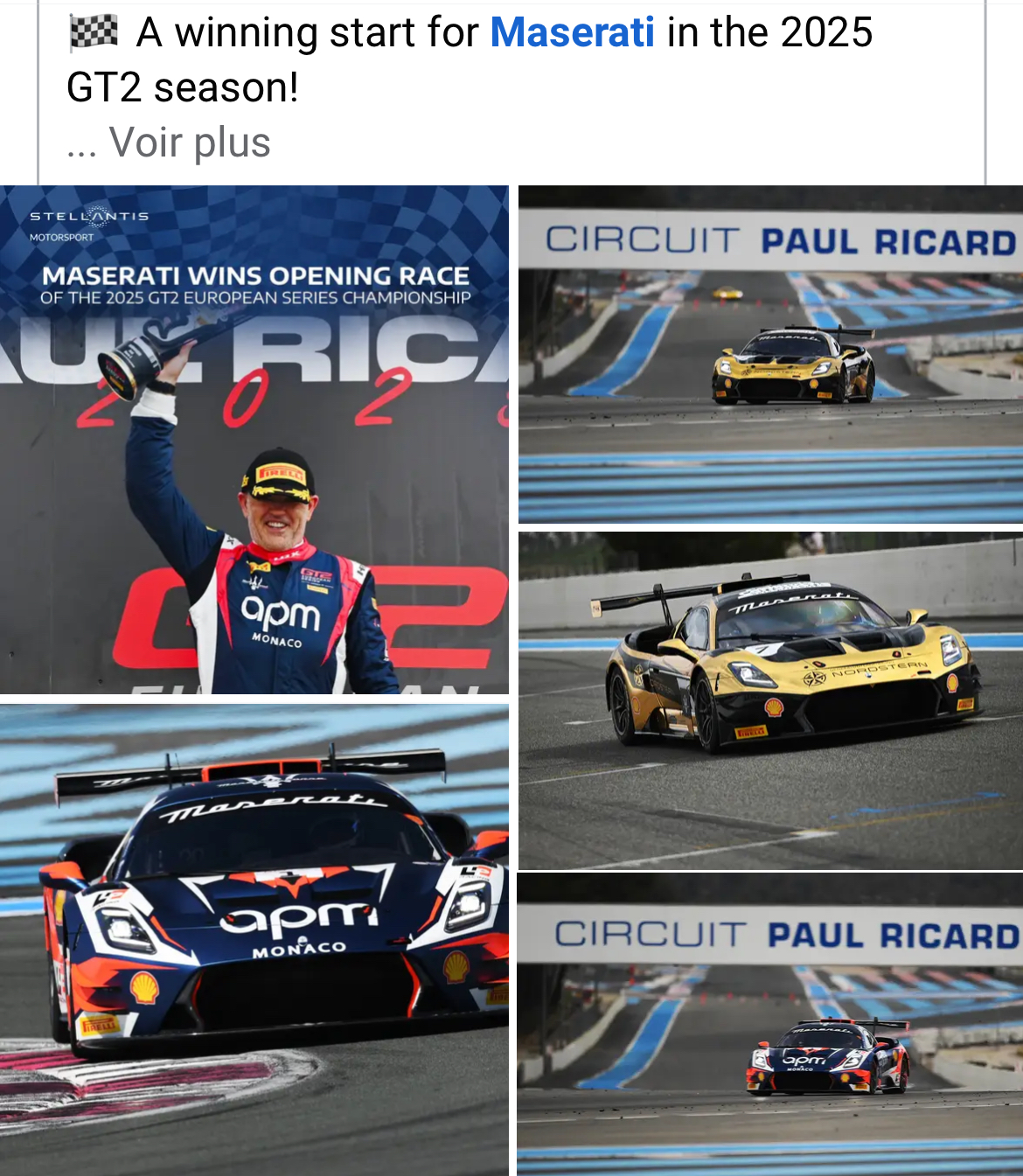1023x1176 pixels.
Task: Open the close-up apm Monaco car photo
Action: 254,940
